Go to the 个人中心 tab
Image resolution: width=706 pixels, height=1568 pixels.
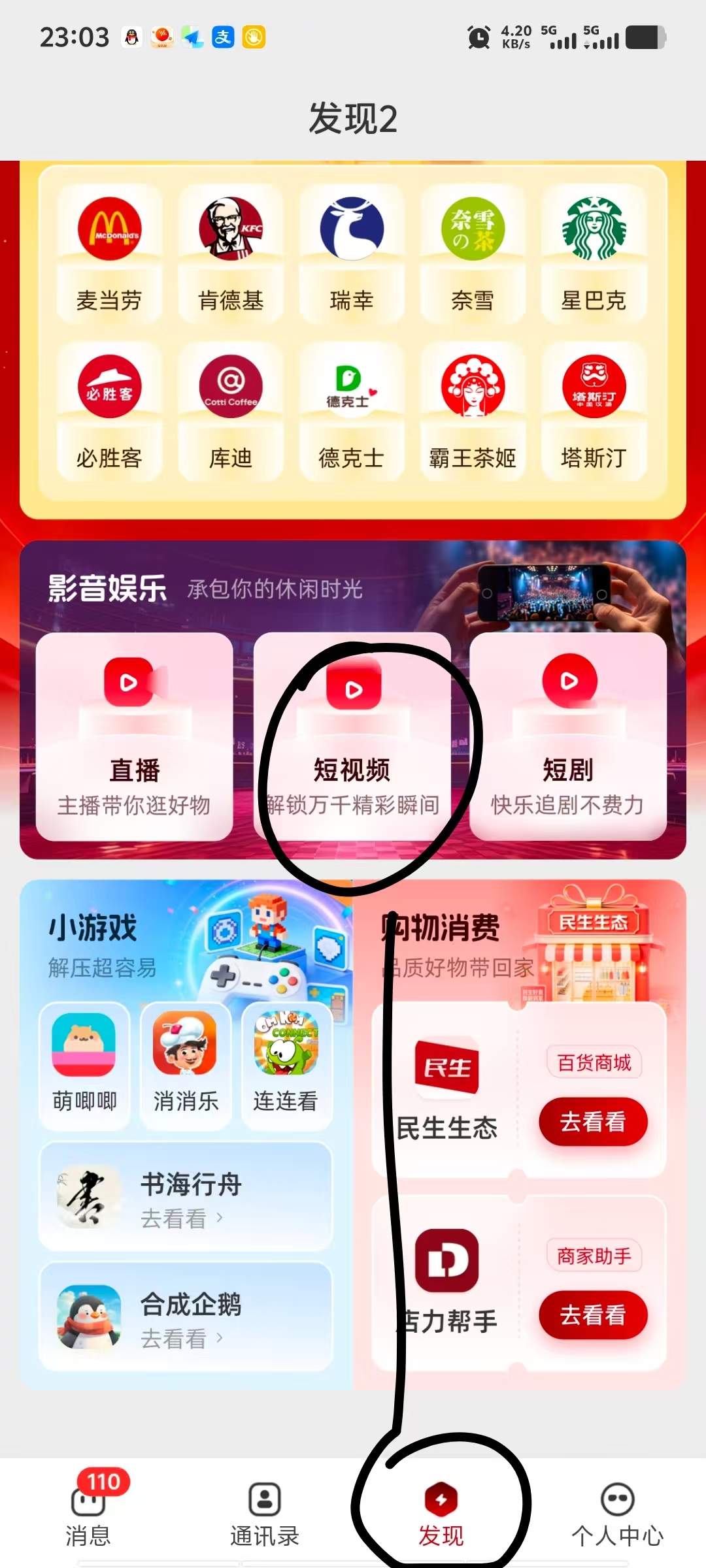tap(617, 1512)
